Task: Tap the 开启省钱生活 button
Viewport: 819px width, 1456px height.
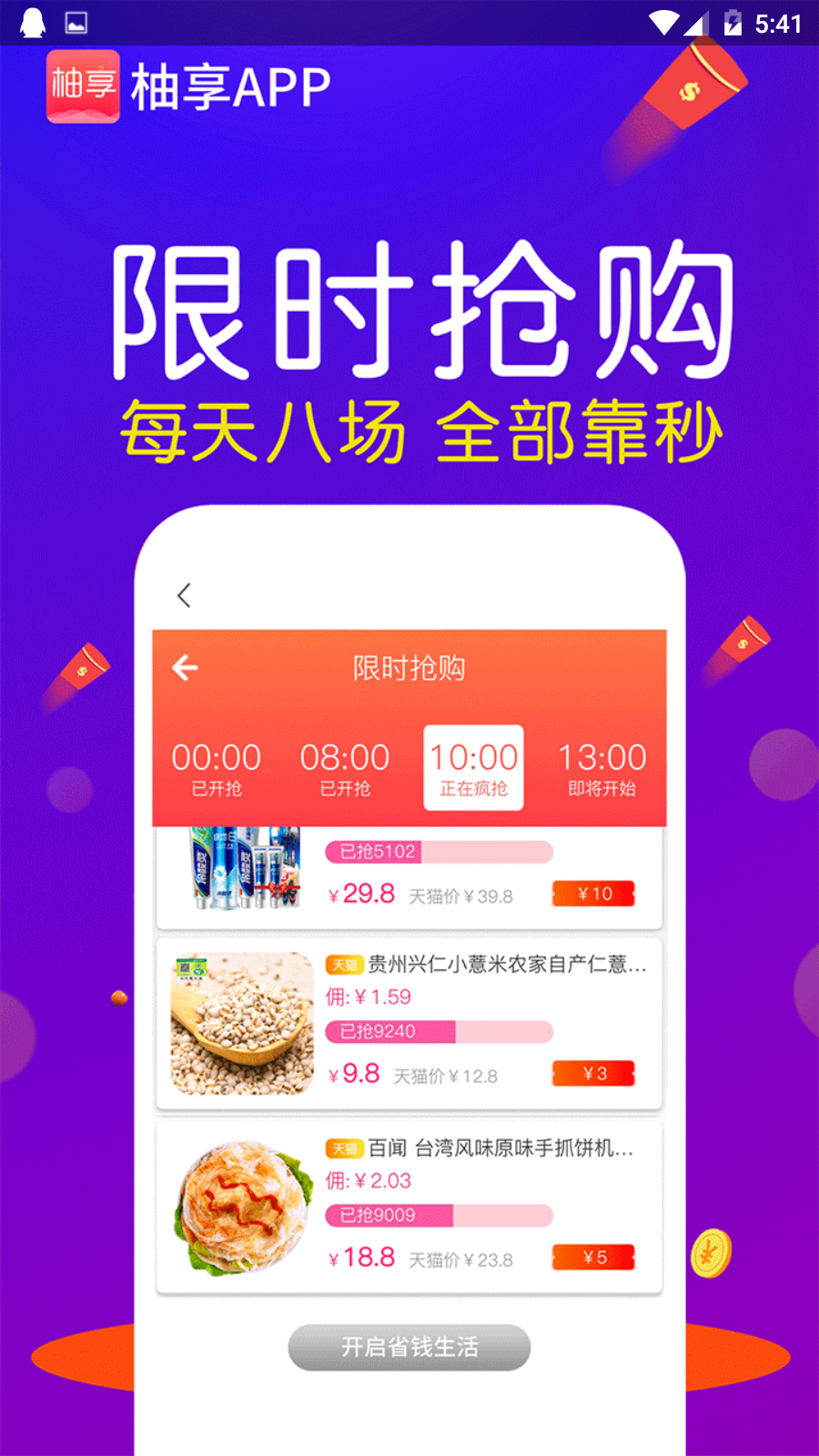Action: click(409, 1347)
